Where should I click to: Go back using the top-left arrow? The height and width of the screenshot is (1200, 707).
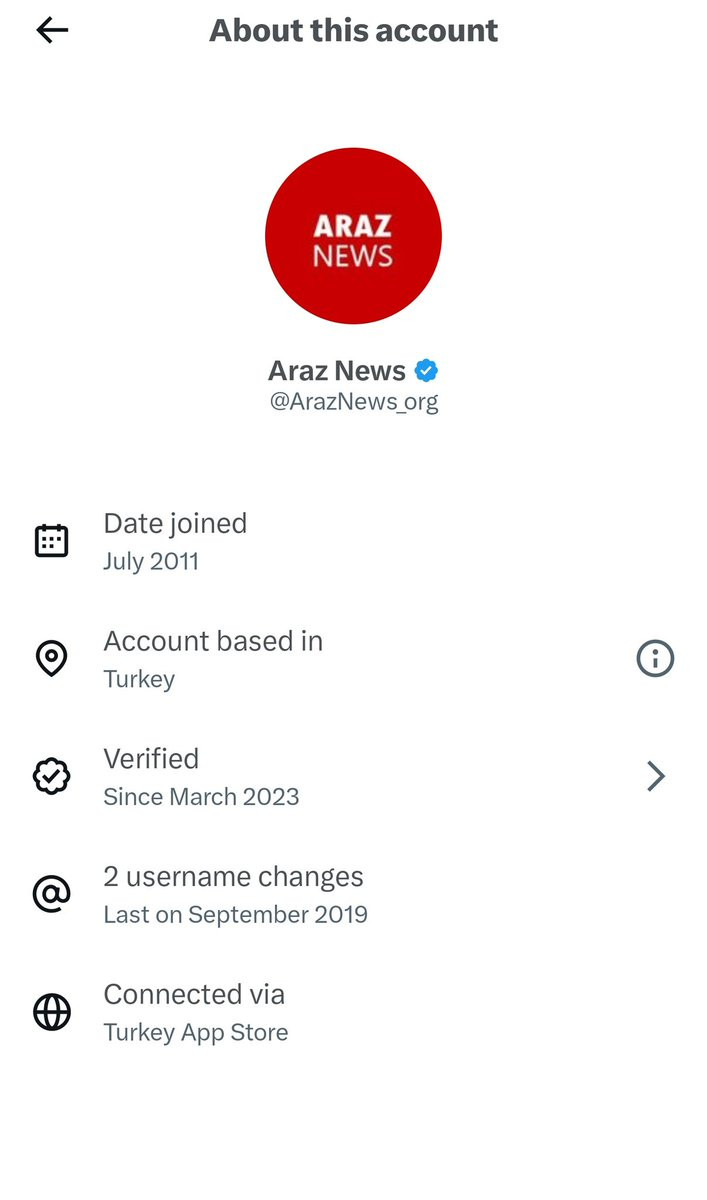(x=52, y=31)
